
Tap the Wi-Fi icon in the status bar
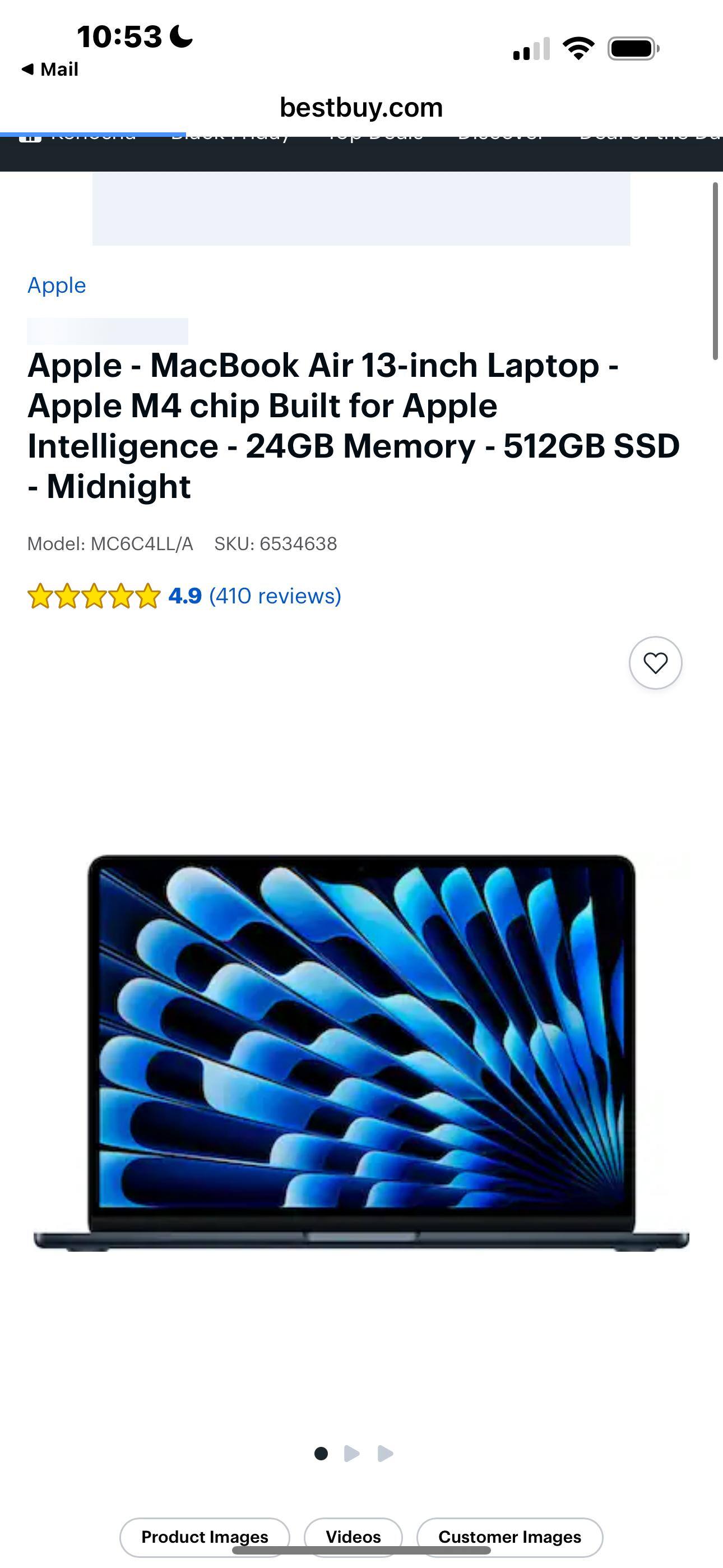579,48
